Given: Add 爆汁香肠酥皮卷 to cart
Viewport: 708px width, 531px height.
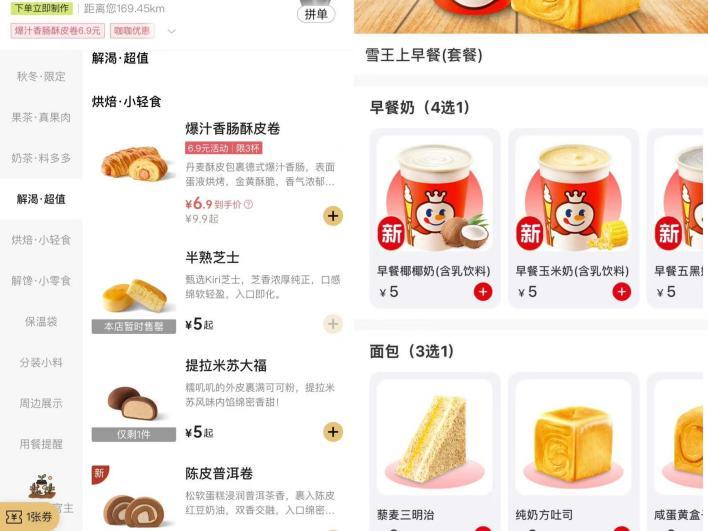Looking at the screenshot, I should tap(333, 215).
